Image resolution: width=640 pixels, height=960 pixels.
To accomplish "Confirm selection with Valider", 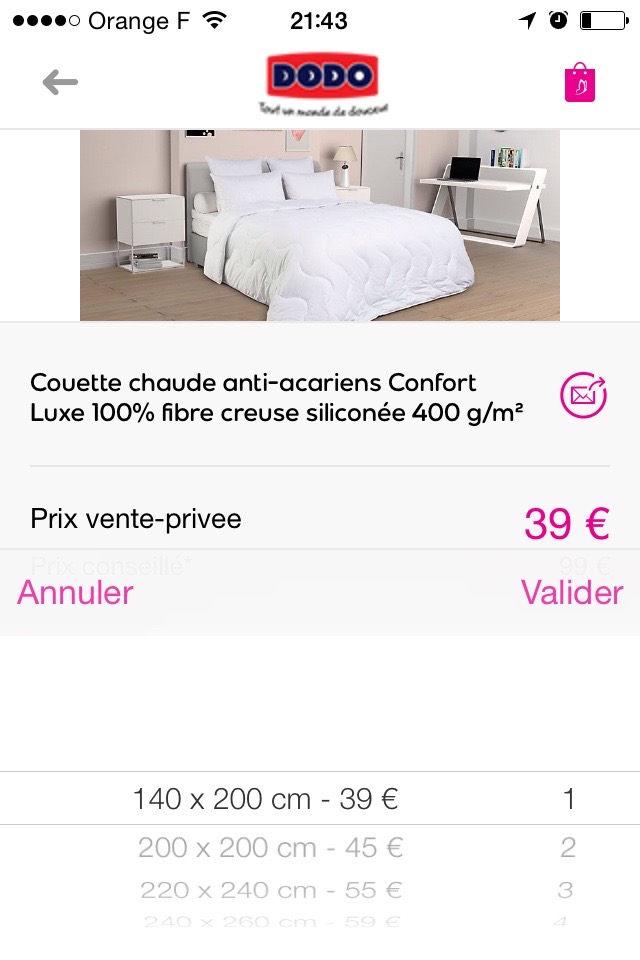I will point(571,592).
